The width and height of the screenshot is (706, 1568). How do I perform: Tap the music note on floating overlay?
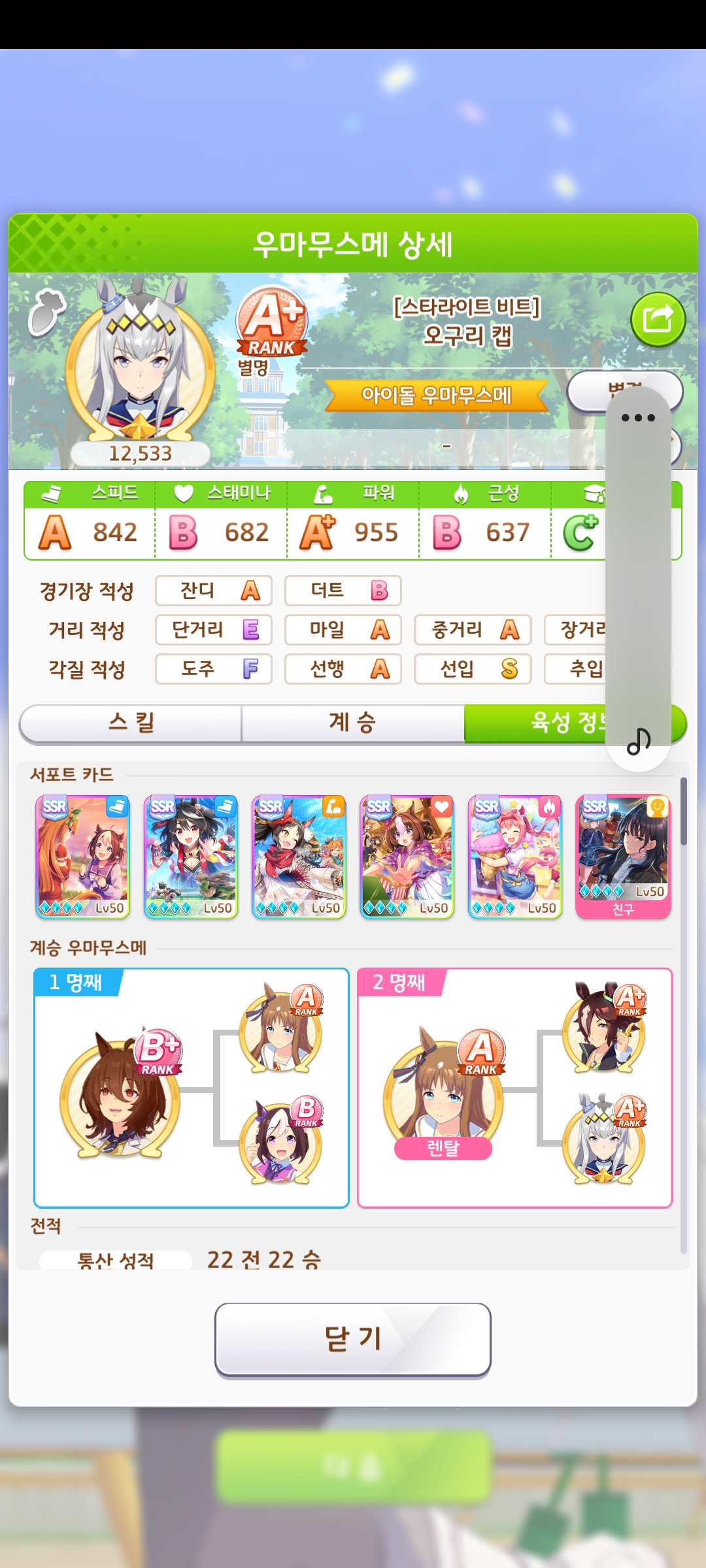(x=638, y=742)
